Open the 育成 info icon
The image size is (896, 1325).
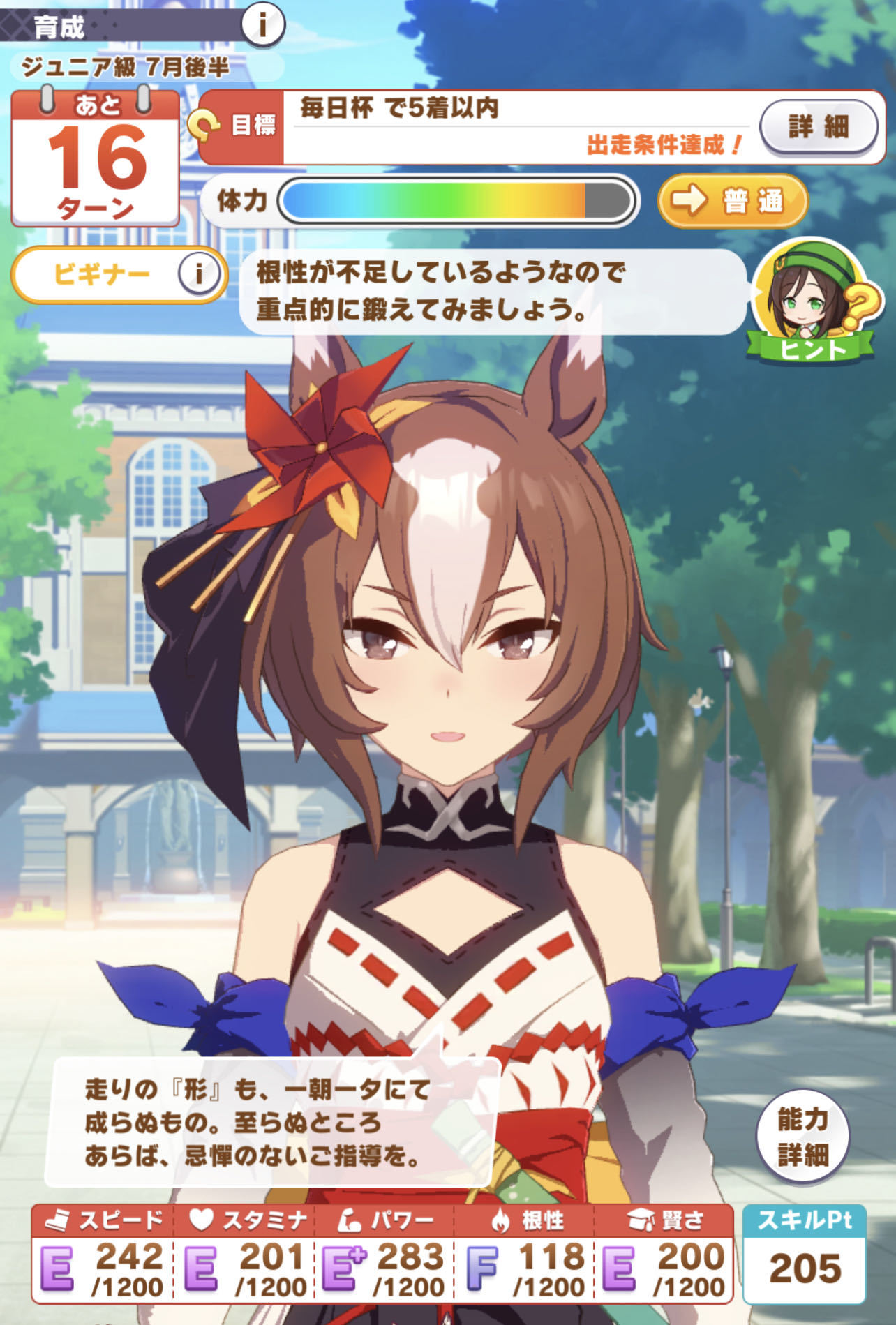coord(262,24)
